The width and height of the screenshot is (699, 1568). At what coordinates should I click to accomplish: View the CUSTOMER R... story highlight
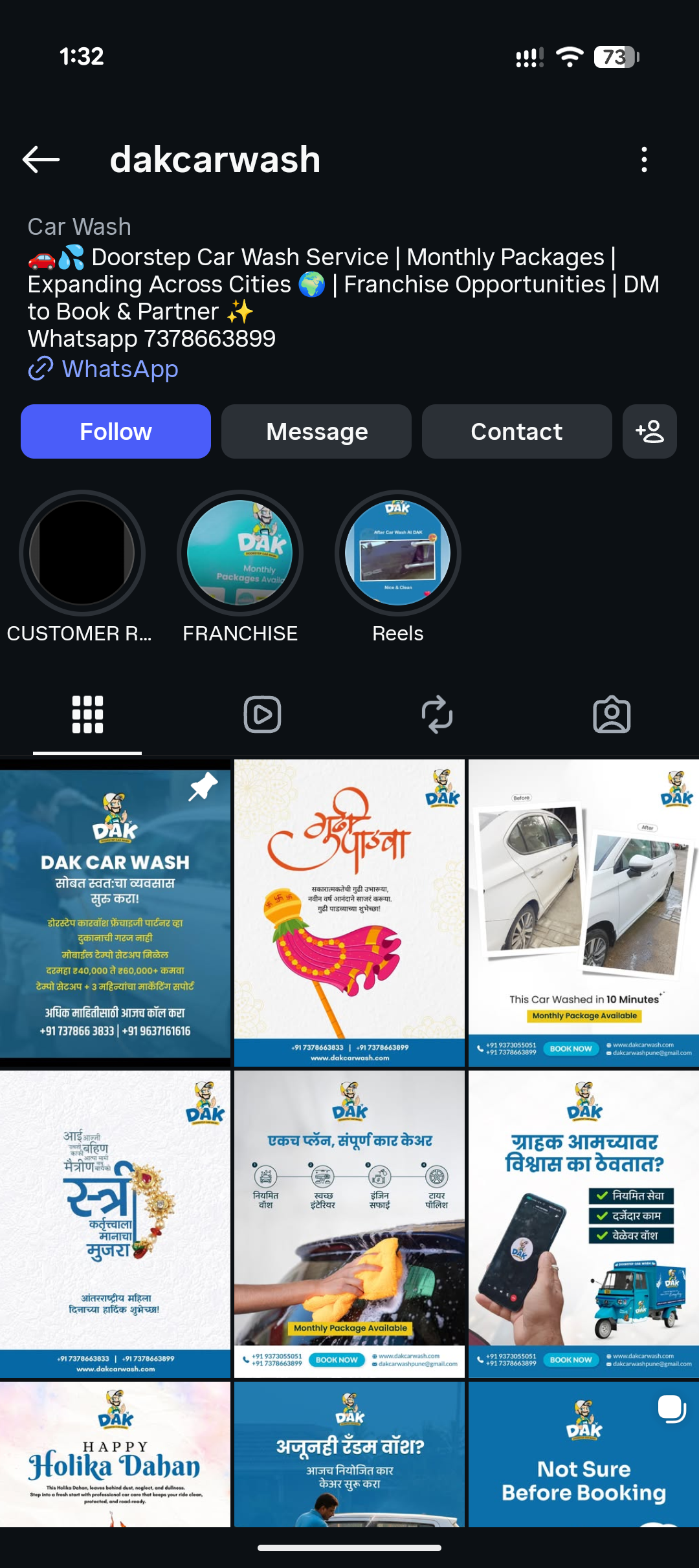pyautogui.click(x=82, y=553)
